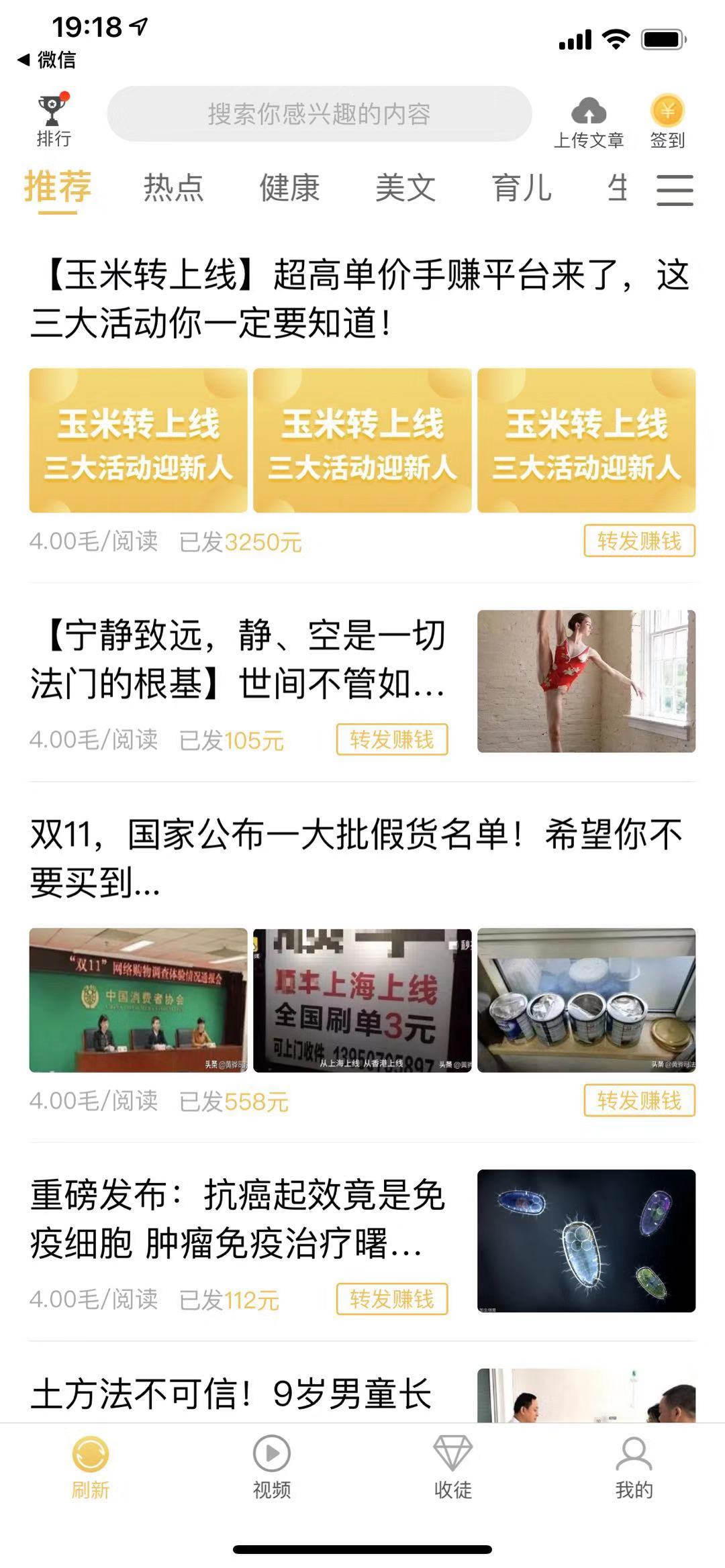Select the 推荐 tab

click(x=56, y=190)
